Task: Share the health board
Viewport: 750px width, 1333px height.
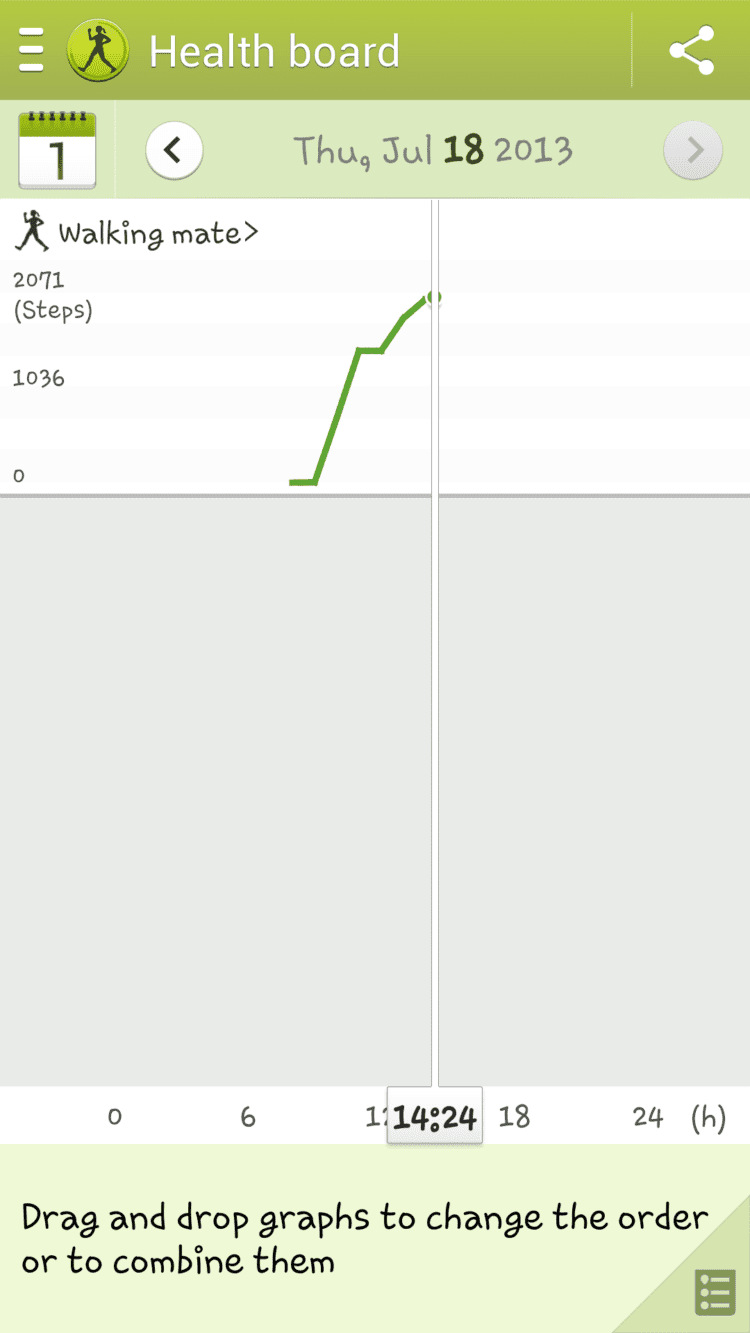Action: coord(692,50)
